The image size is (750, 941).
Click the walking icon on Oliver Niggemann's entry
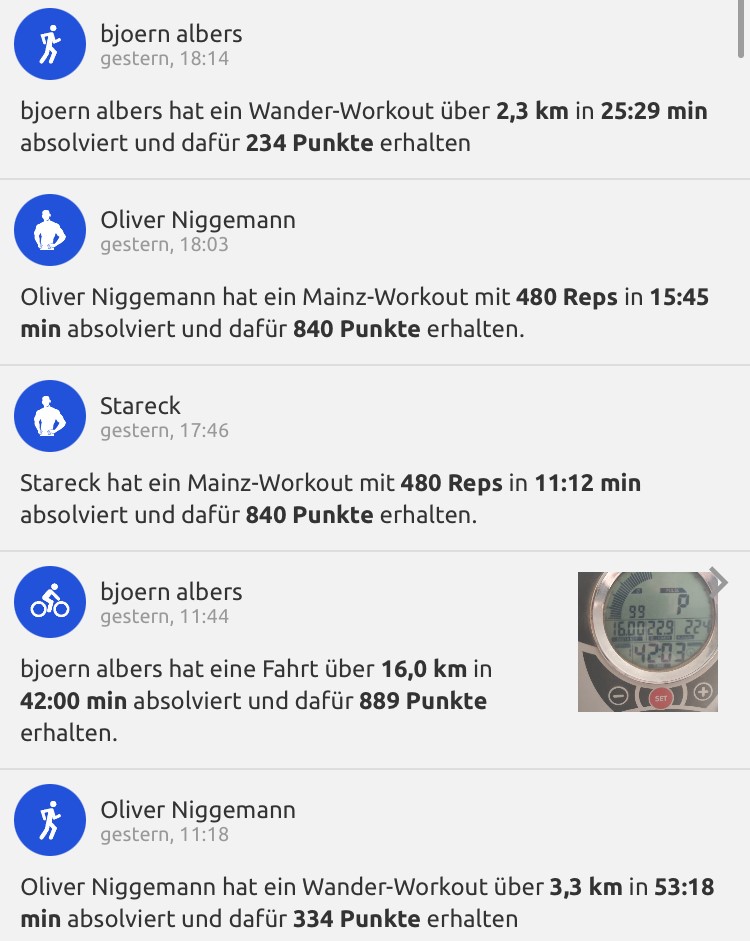pos(49,820)
